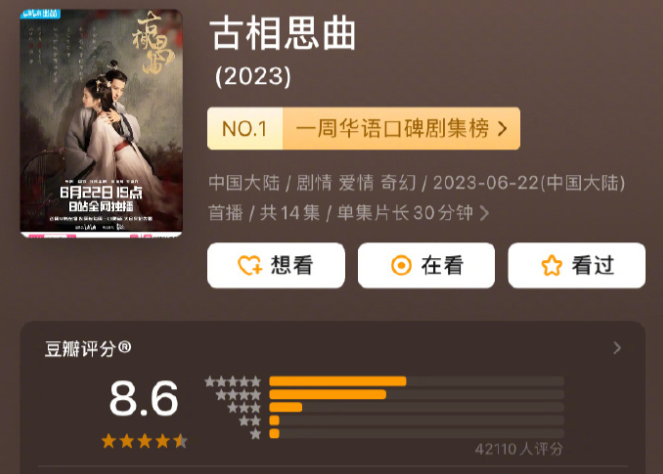Expand the drama details info line
663x474 pixels.
pos(485,212)
